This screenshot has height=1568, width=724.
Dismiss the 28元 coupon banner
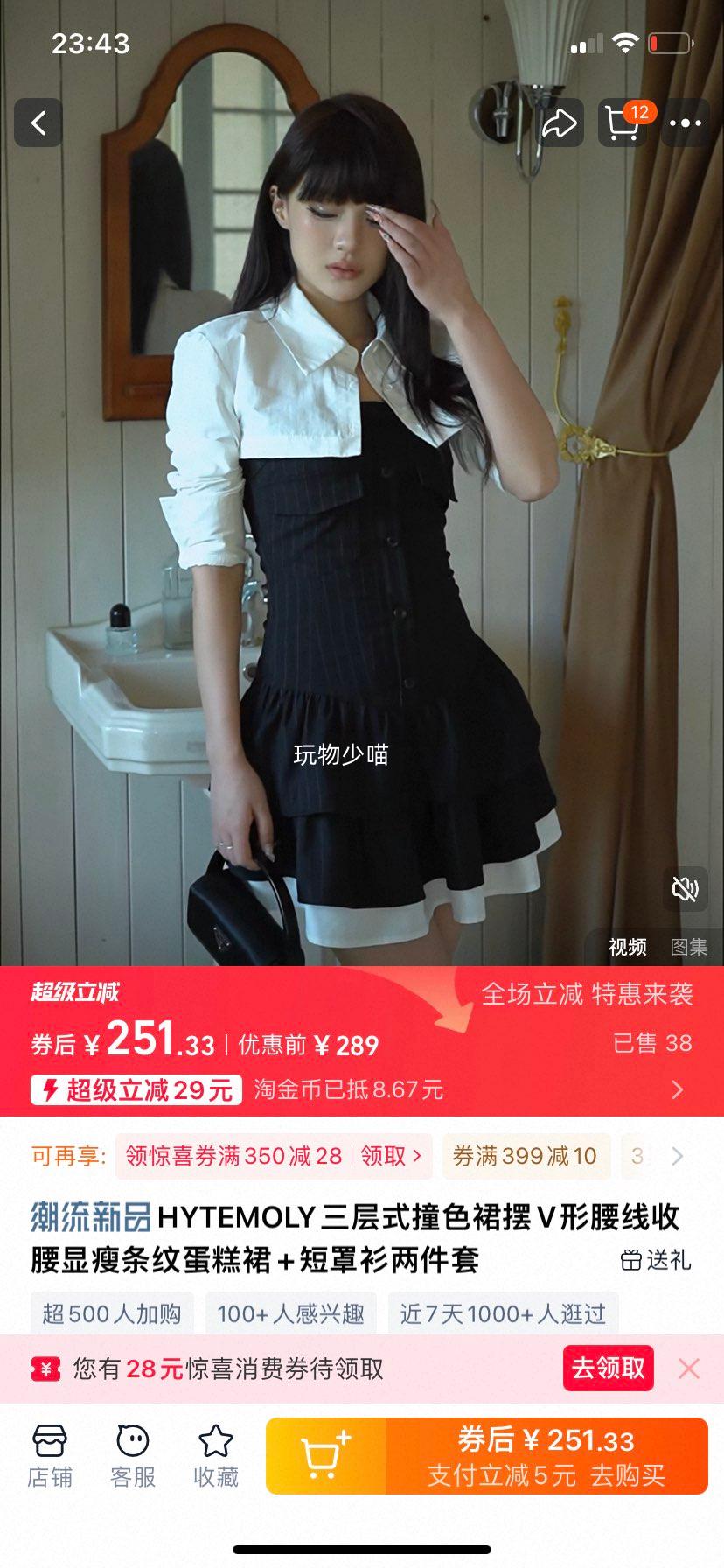[689, 1368]
